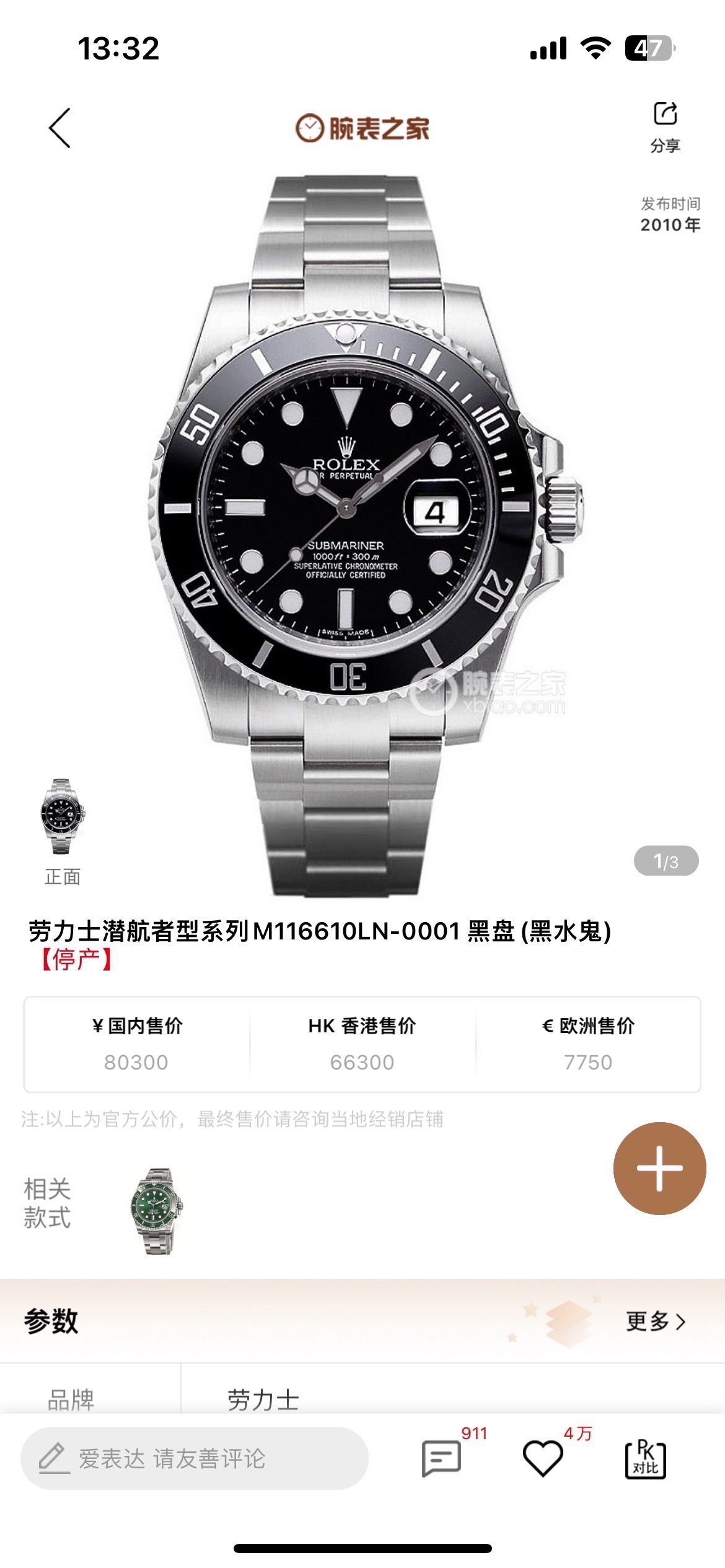View more specifications via 更多

pos(656,1322)
